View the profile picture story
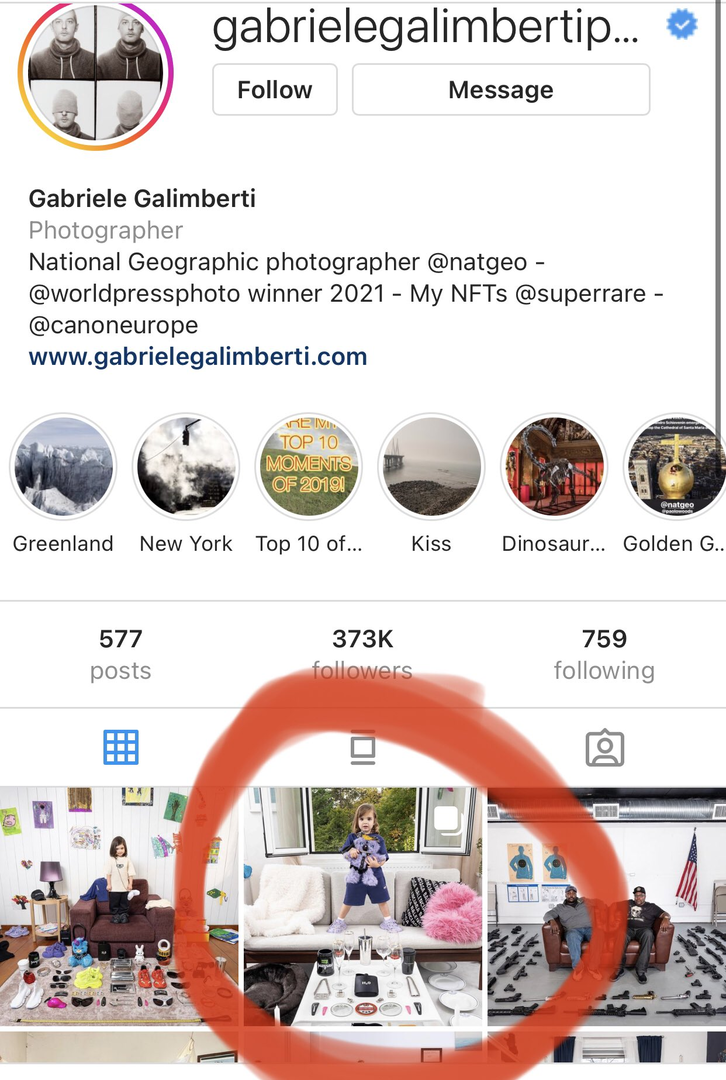Screen dimensions: 726x1080 click(x=97, y=75)
